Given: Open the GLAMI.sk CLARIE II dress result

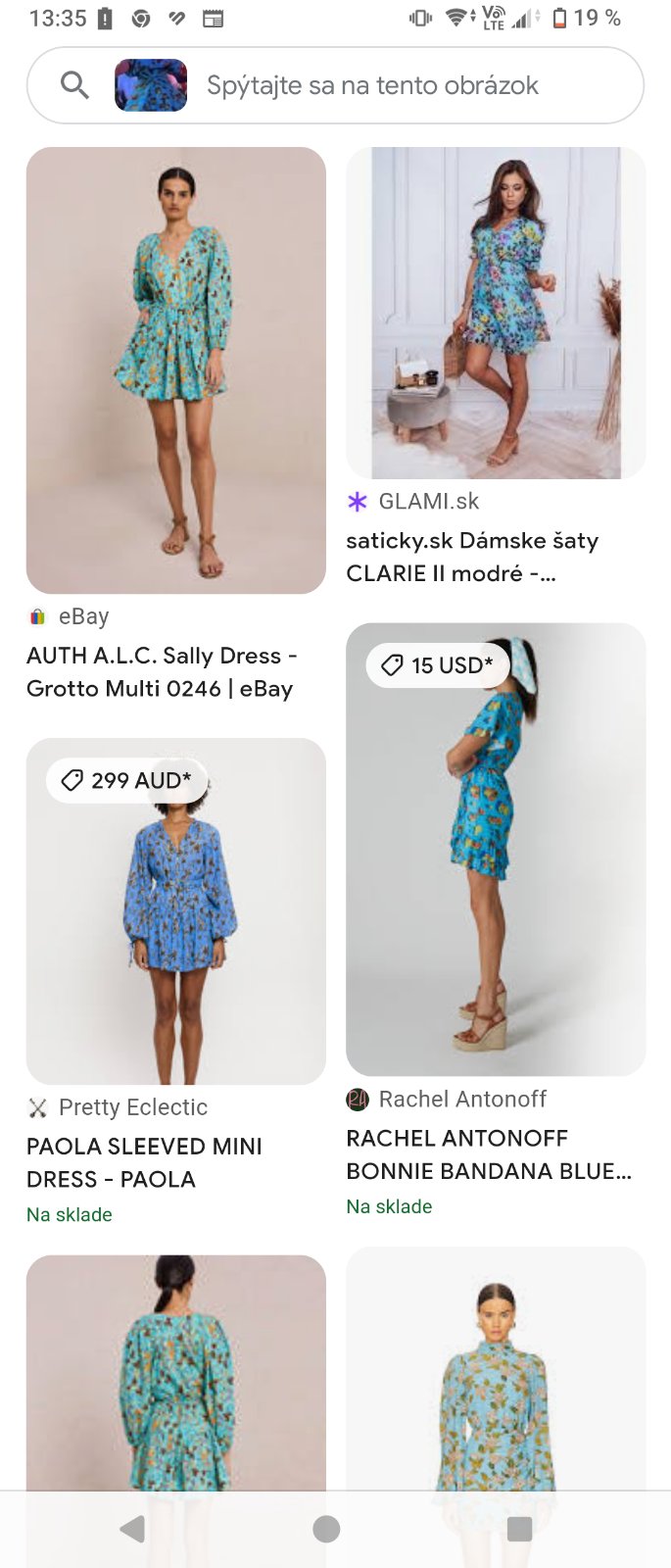Looking at the screenshot, I should coord(496,313).
